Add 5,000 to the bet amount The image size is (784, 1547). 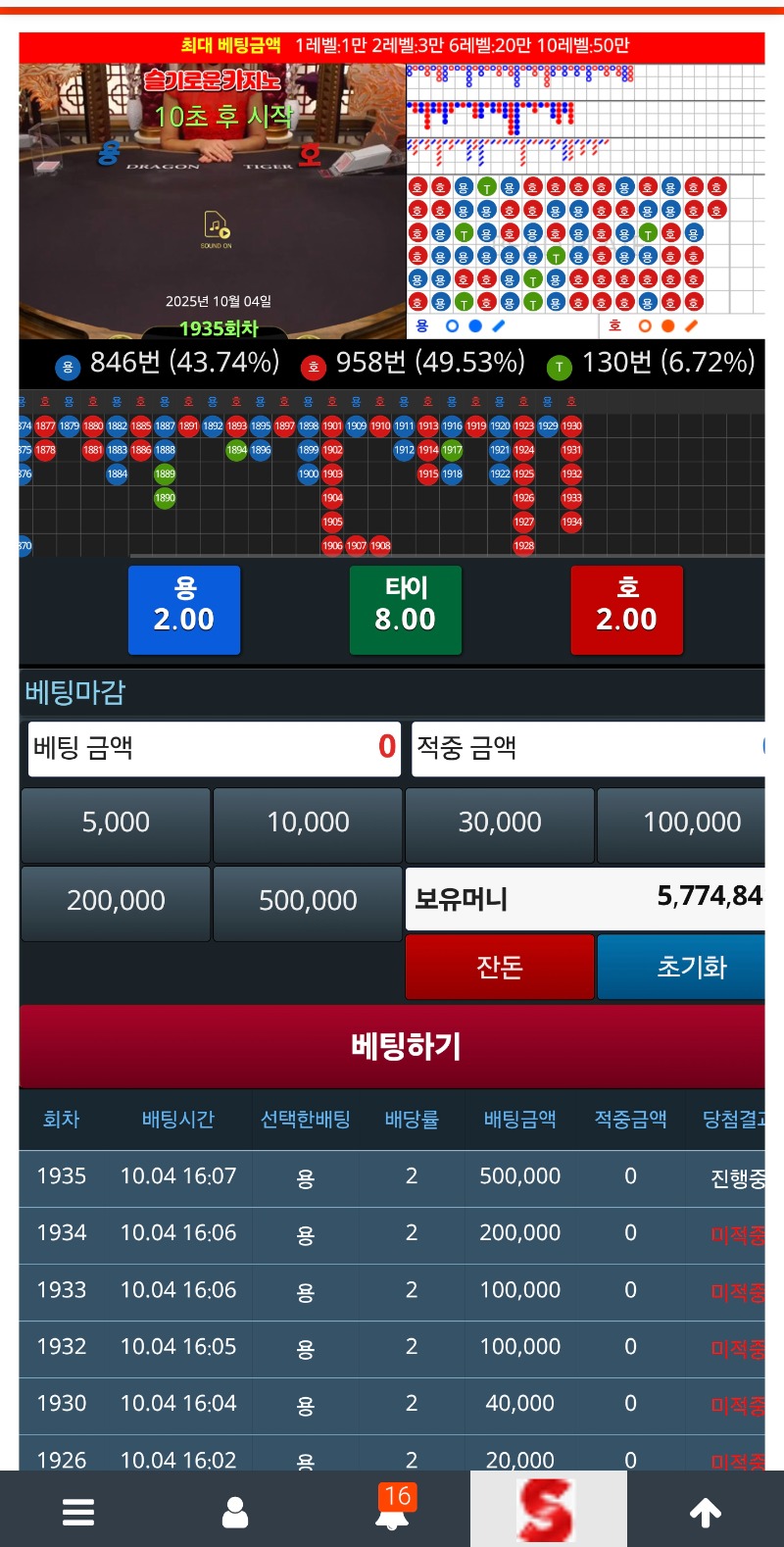pos(116,823)
